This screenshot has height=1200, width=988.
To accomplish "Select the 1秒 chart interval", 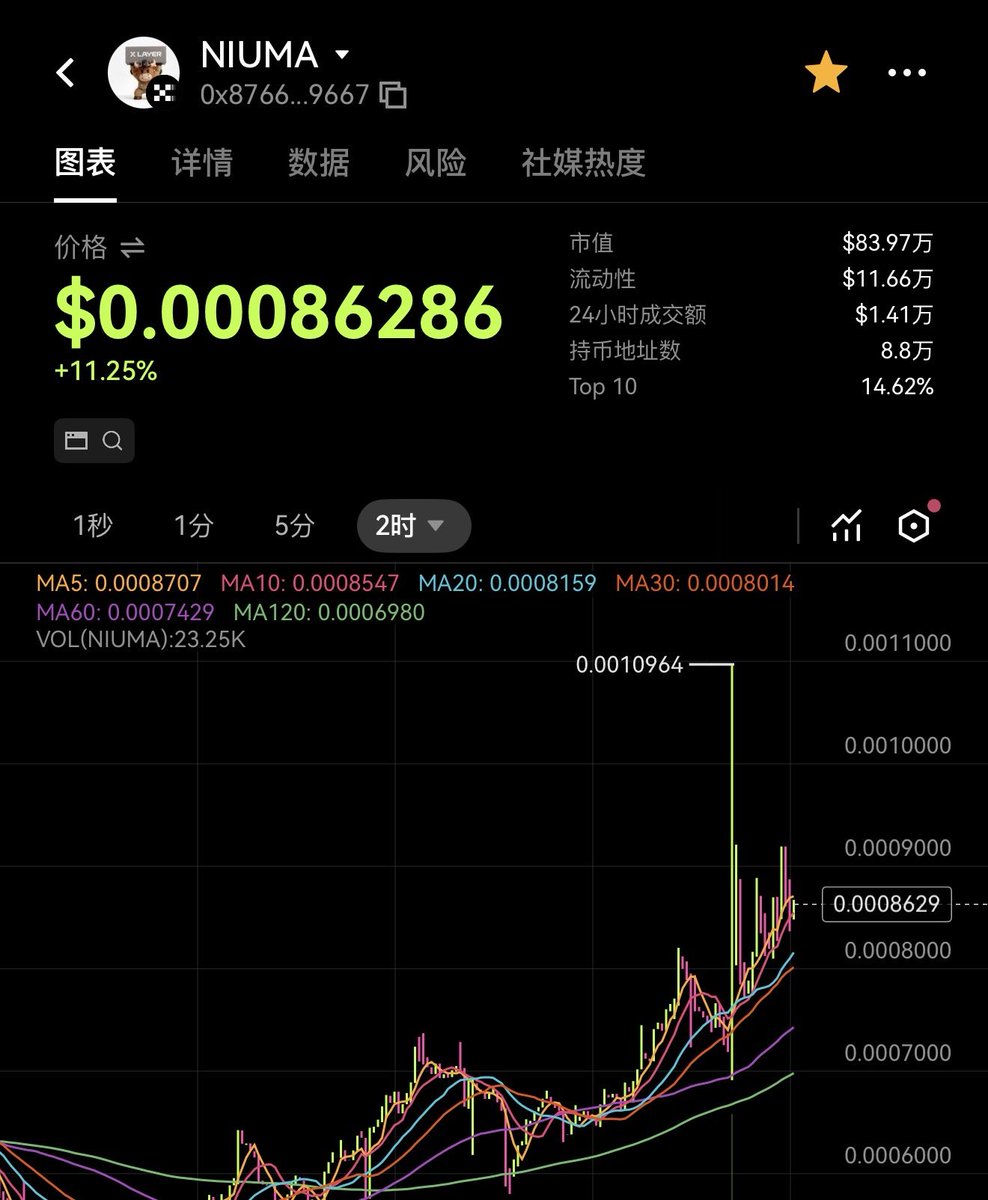I will coord(92,526).
